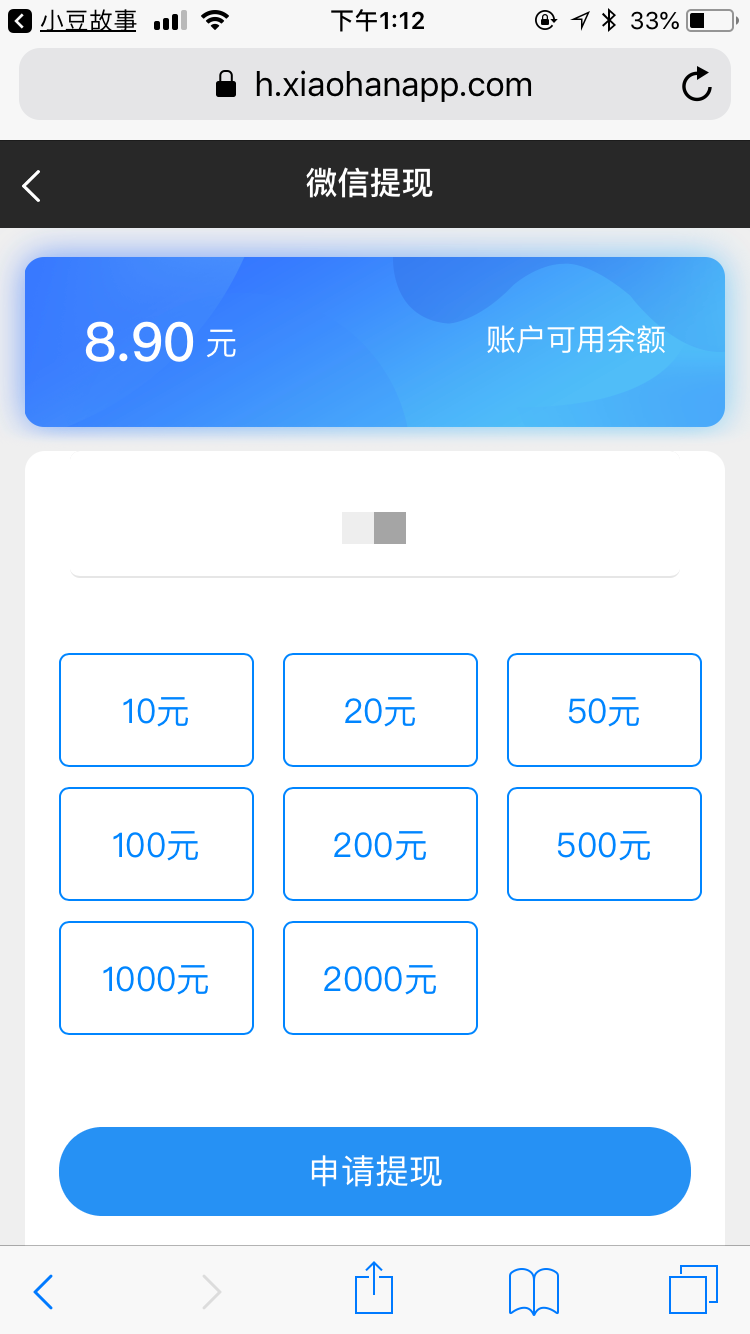The image size is (750, 1334).
Task: Open the Safari share sheet
Action: pos(374,1290)
